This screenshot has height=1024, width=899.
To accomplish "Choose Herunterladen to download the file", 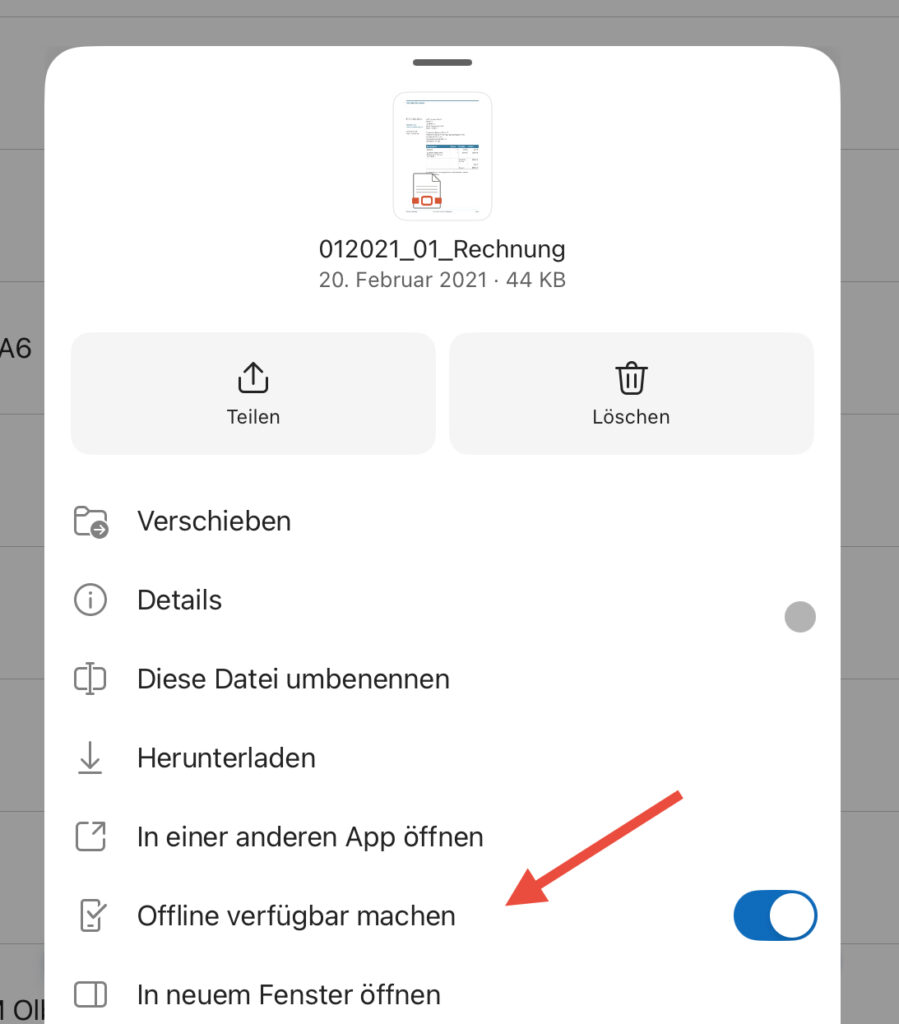I will point(226,758).
